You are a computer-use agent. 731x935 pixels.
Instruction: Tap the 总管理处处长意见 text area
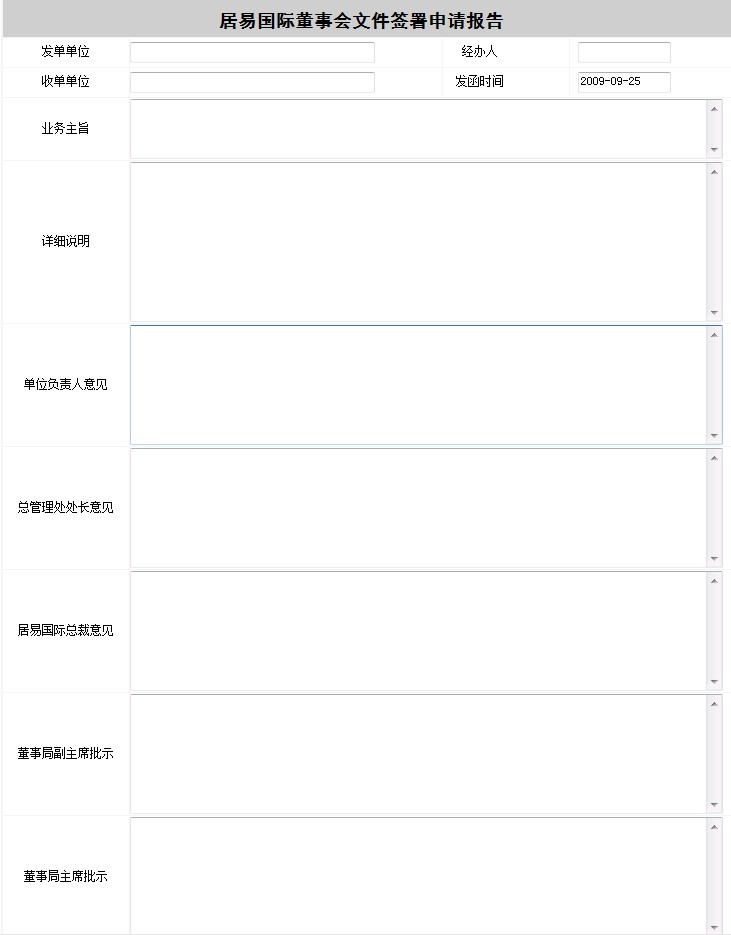418,508
